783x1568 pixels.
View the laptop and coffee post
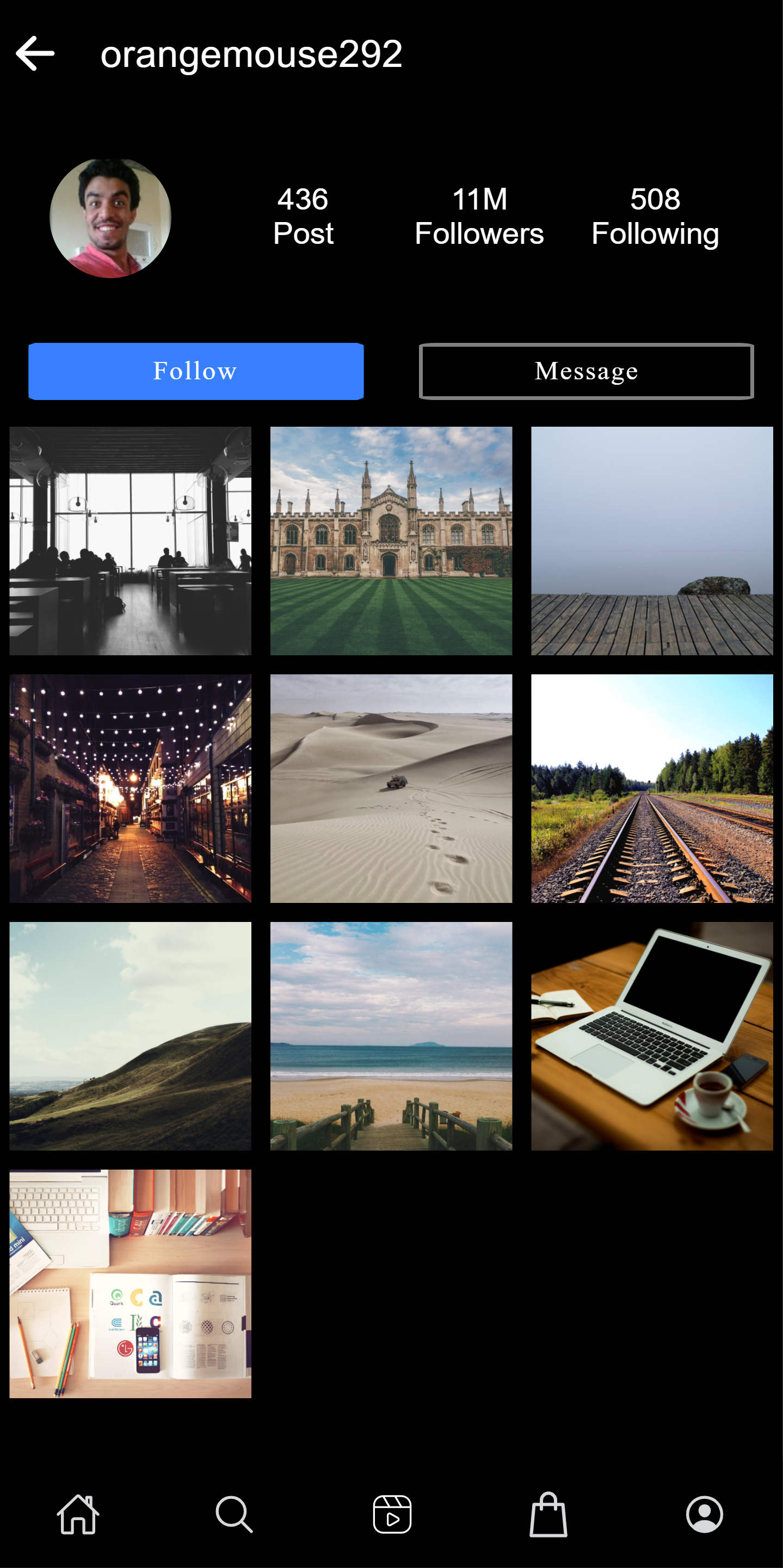coord(651,1036)
